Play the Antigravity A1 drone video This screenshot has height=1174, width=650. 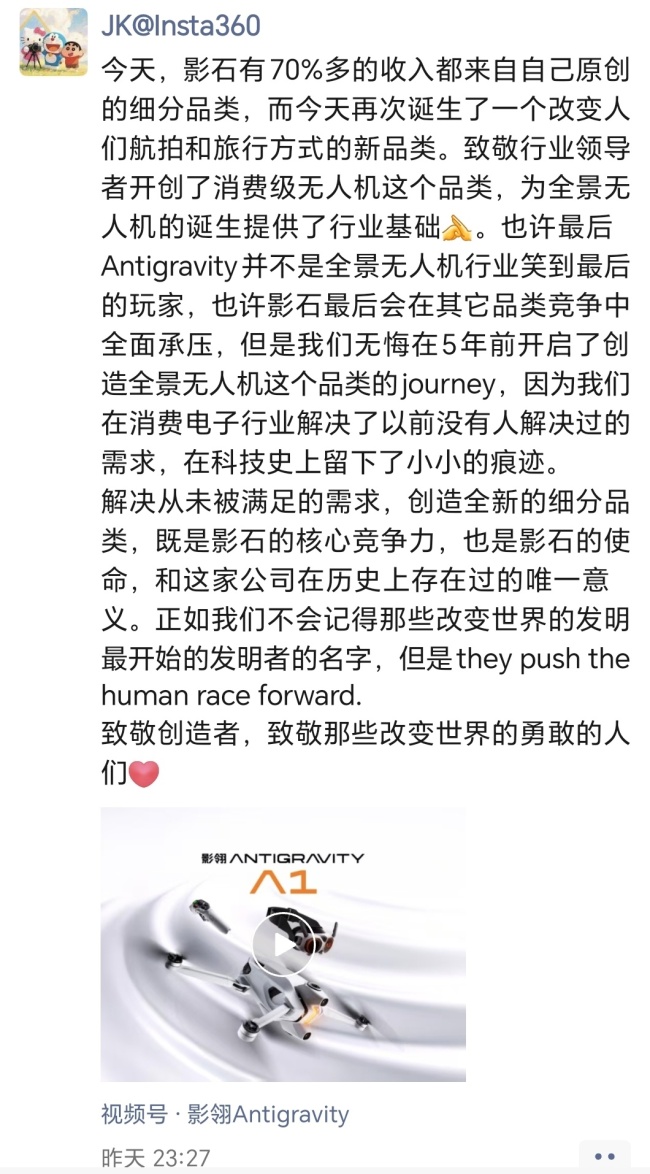tap(283, 944)
